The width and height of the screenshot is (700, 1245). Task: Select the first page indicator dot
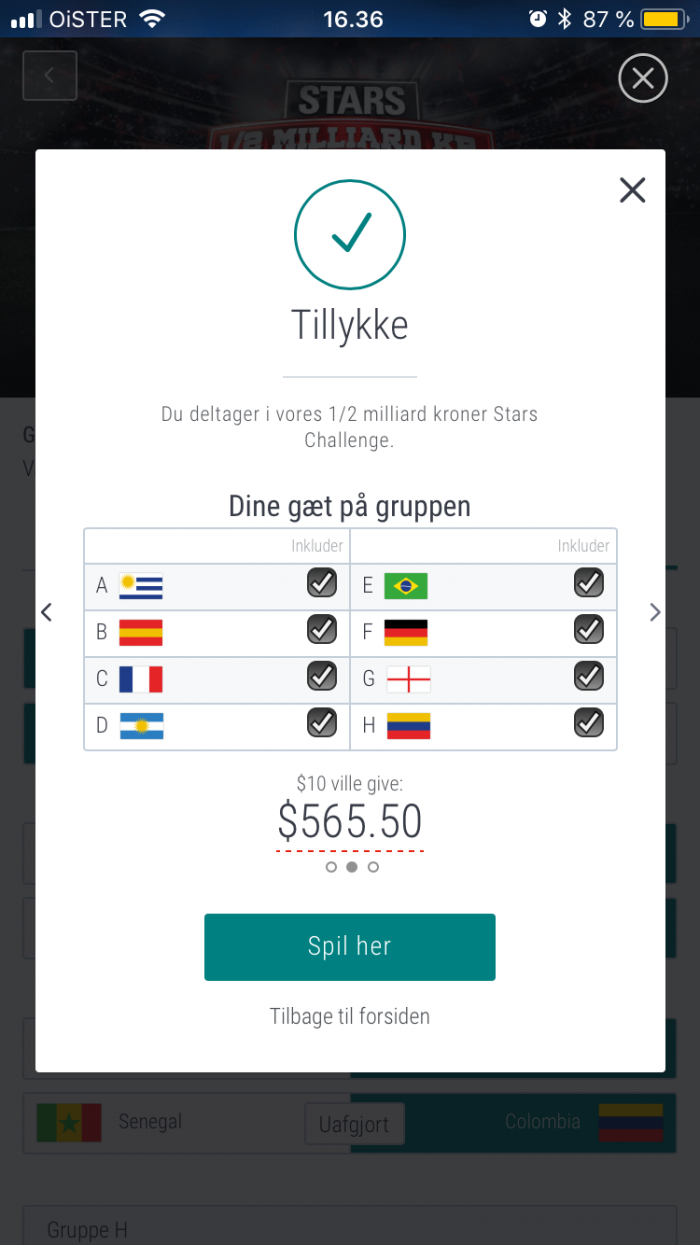click(331, 867)
